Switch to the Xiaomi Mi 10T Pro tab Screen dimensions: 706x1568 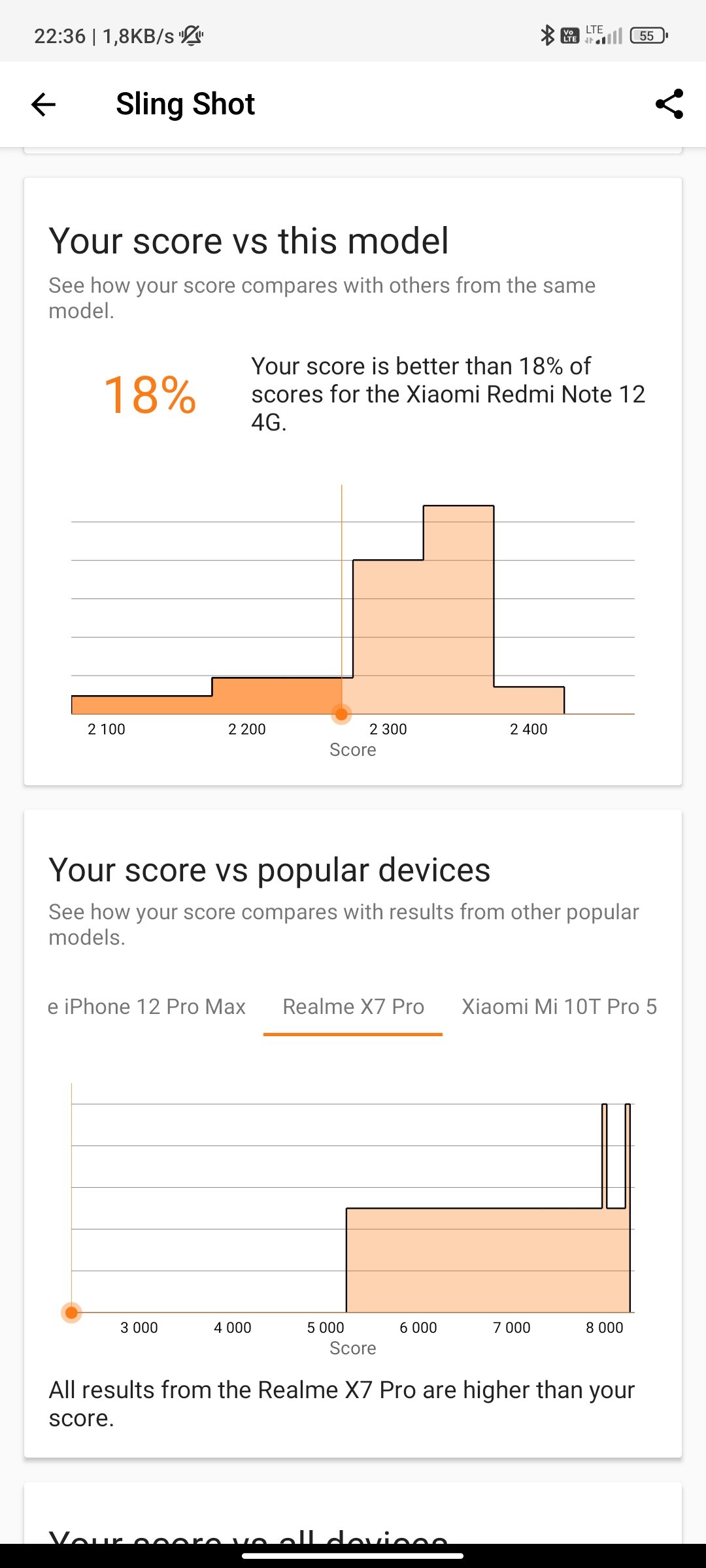point(559,1007)
